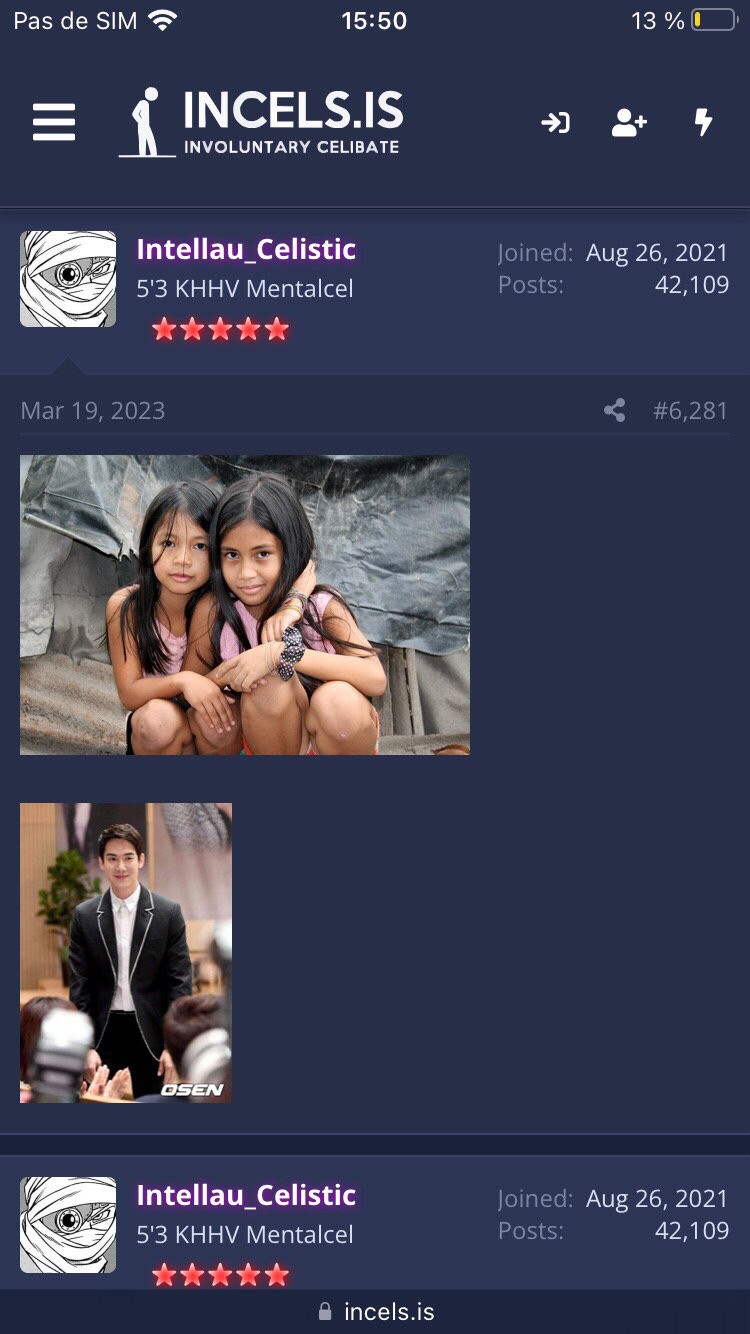750x1334 pixels.
Task: Open the register new account icon
Action: [629, 123]
